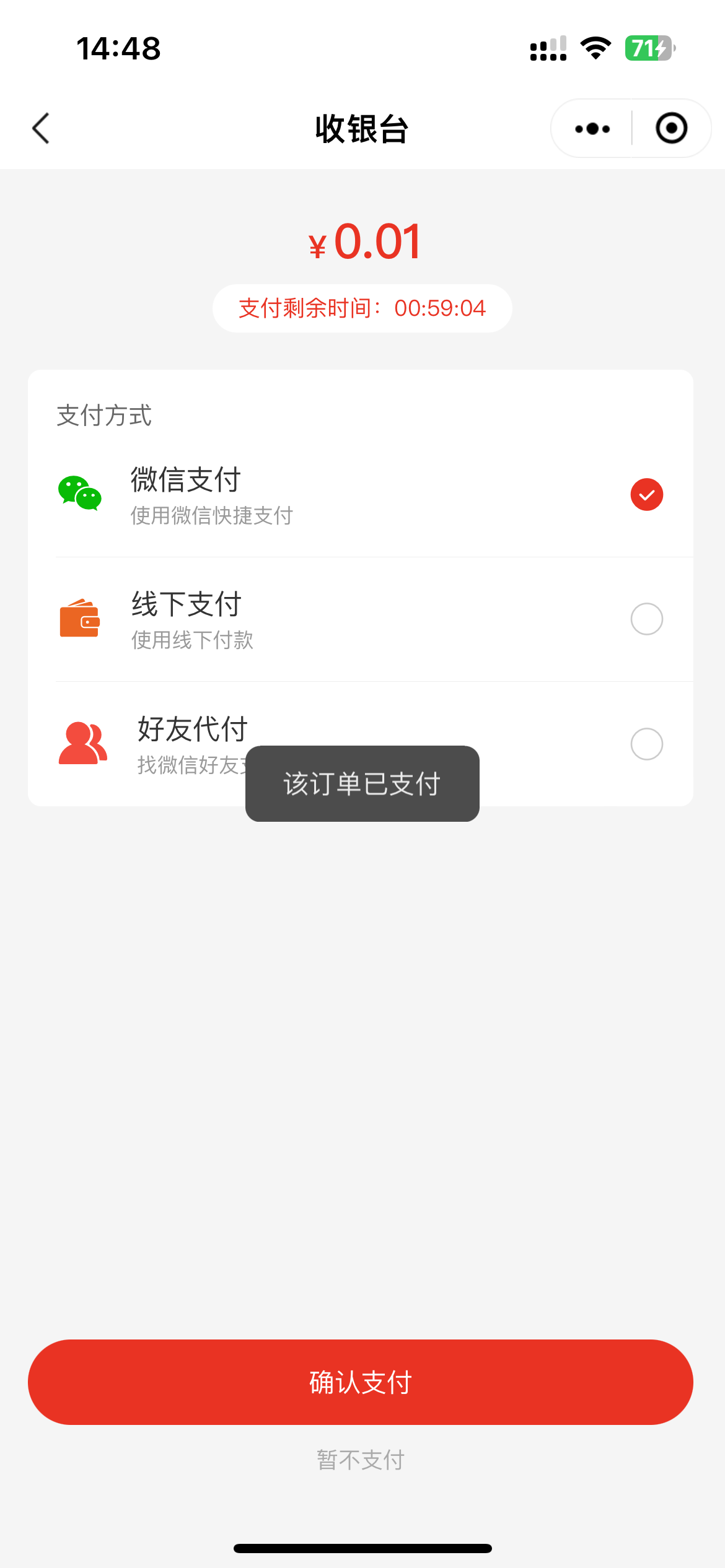Close the mini program via circle icon

coord(672,128)
